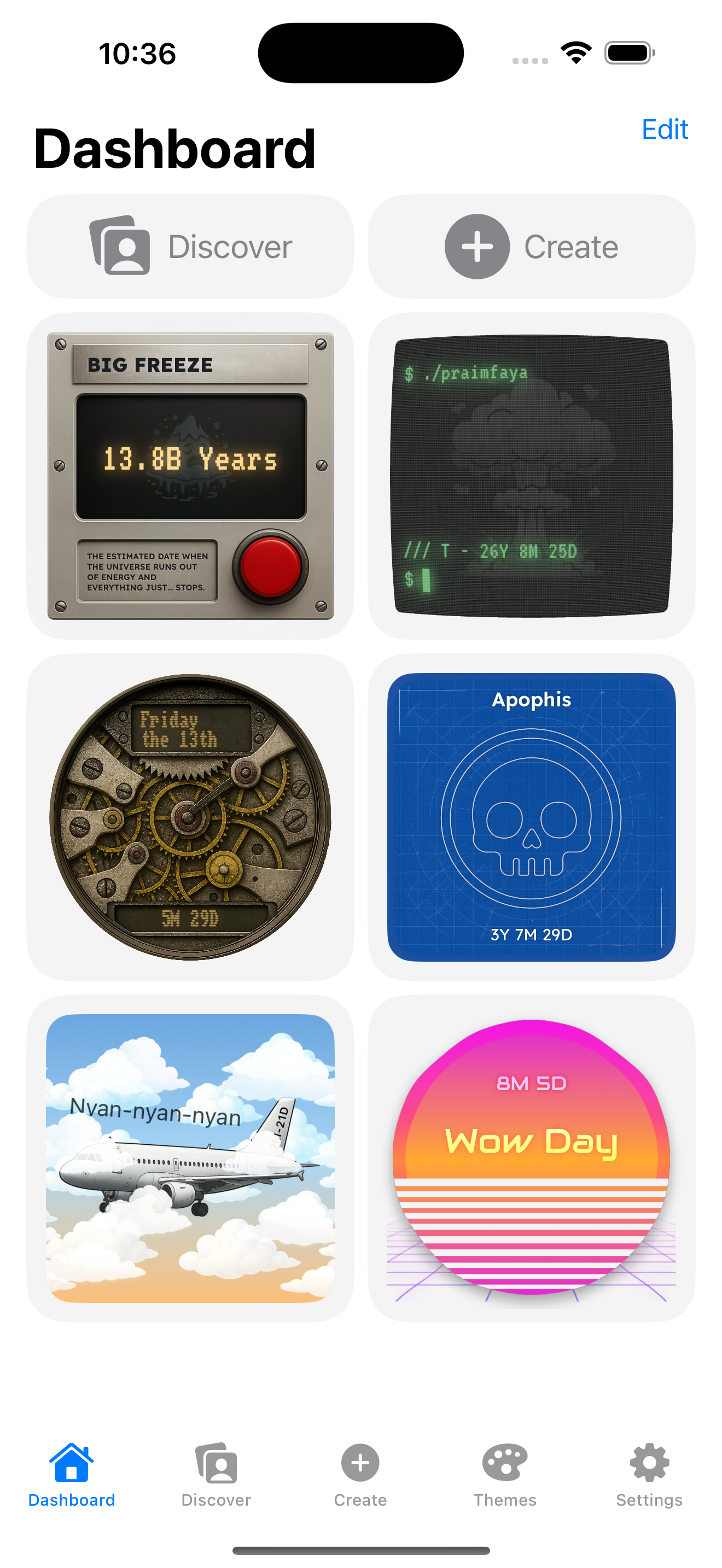Screen dimensions: 722x1568
Task: Open the Nyan-nyan-nyan airplane countdown
Action: [190, 1158]
